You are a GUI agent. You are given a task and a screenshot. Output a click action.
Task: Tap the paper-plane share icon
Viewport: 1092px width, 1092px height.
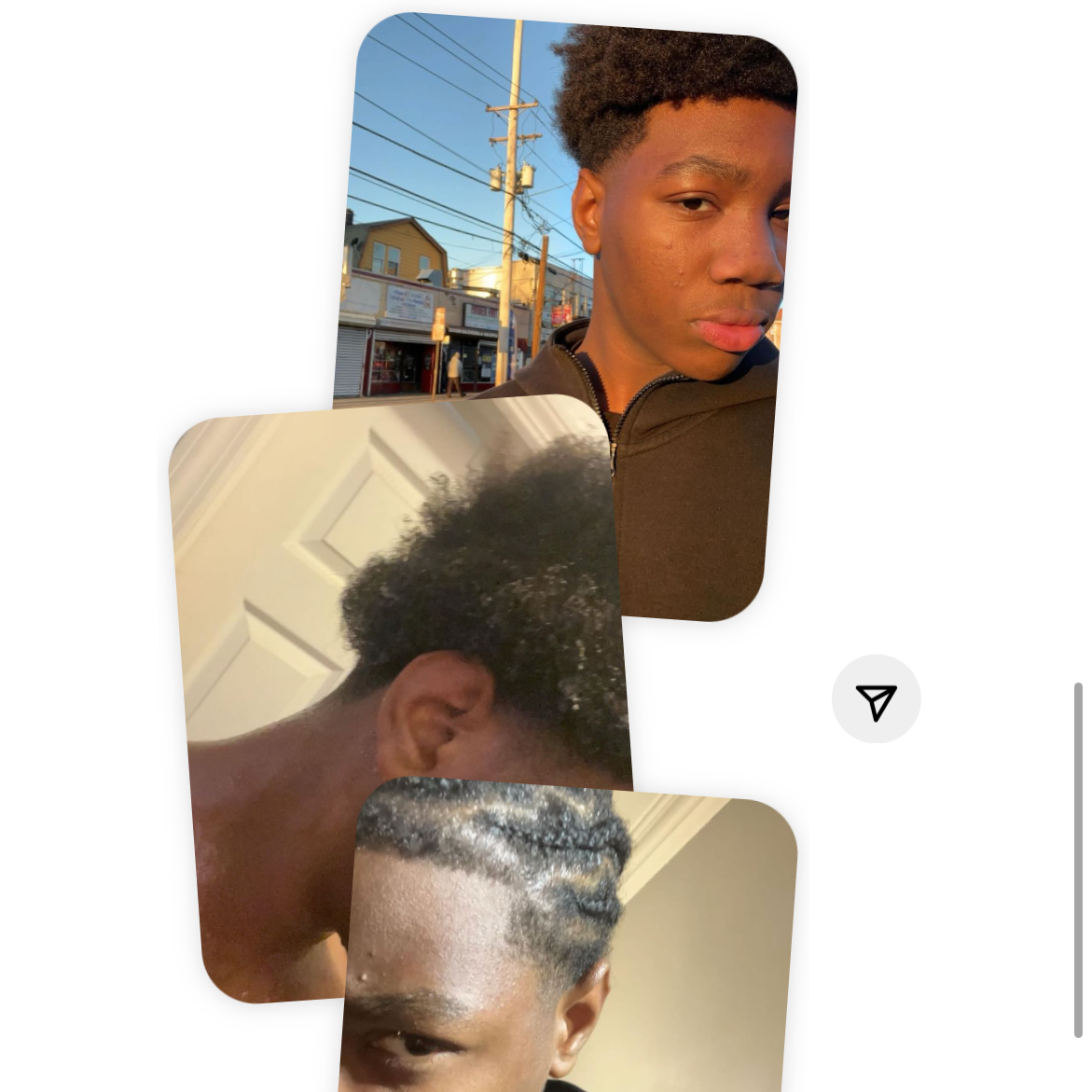point(876,699)
